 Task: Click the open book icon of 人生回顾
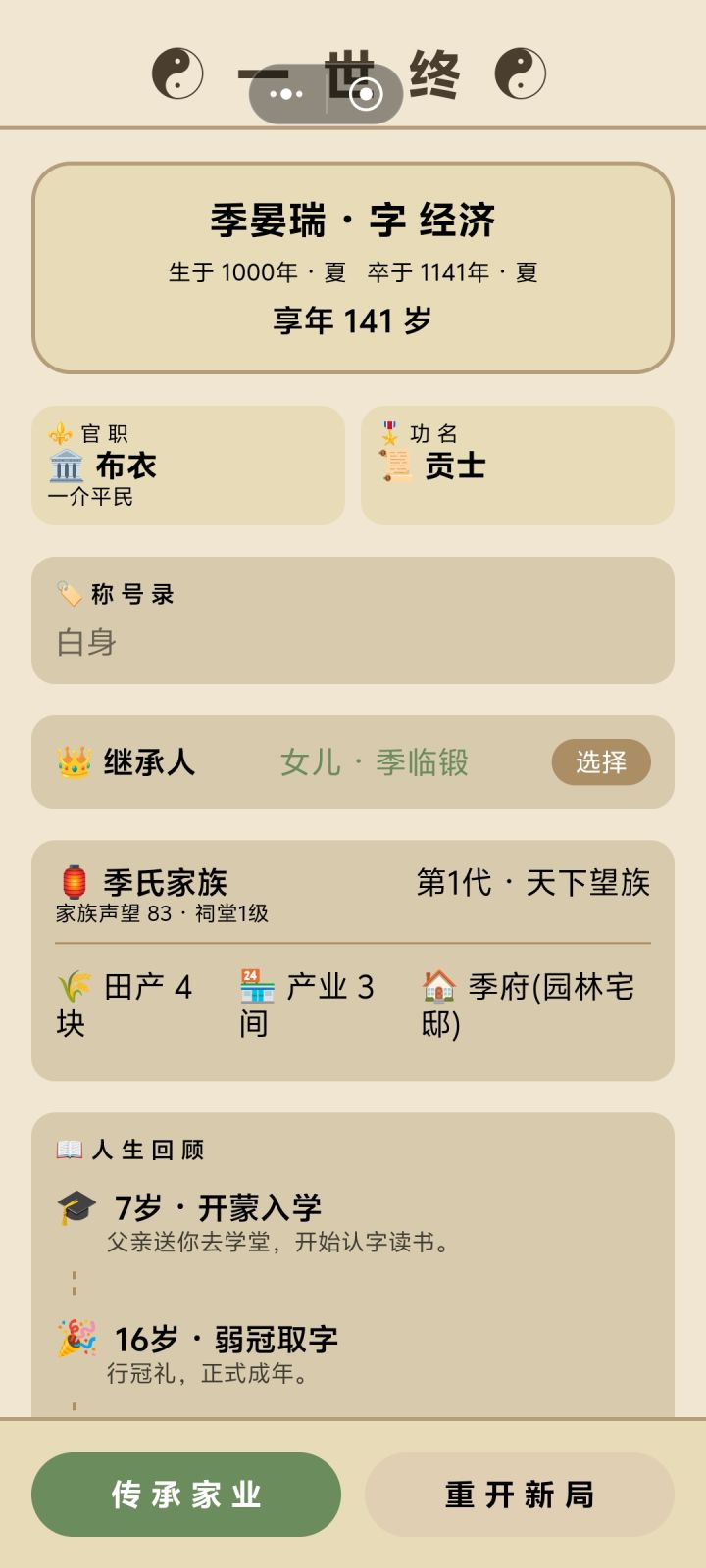[70, 1151]
